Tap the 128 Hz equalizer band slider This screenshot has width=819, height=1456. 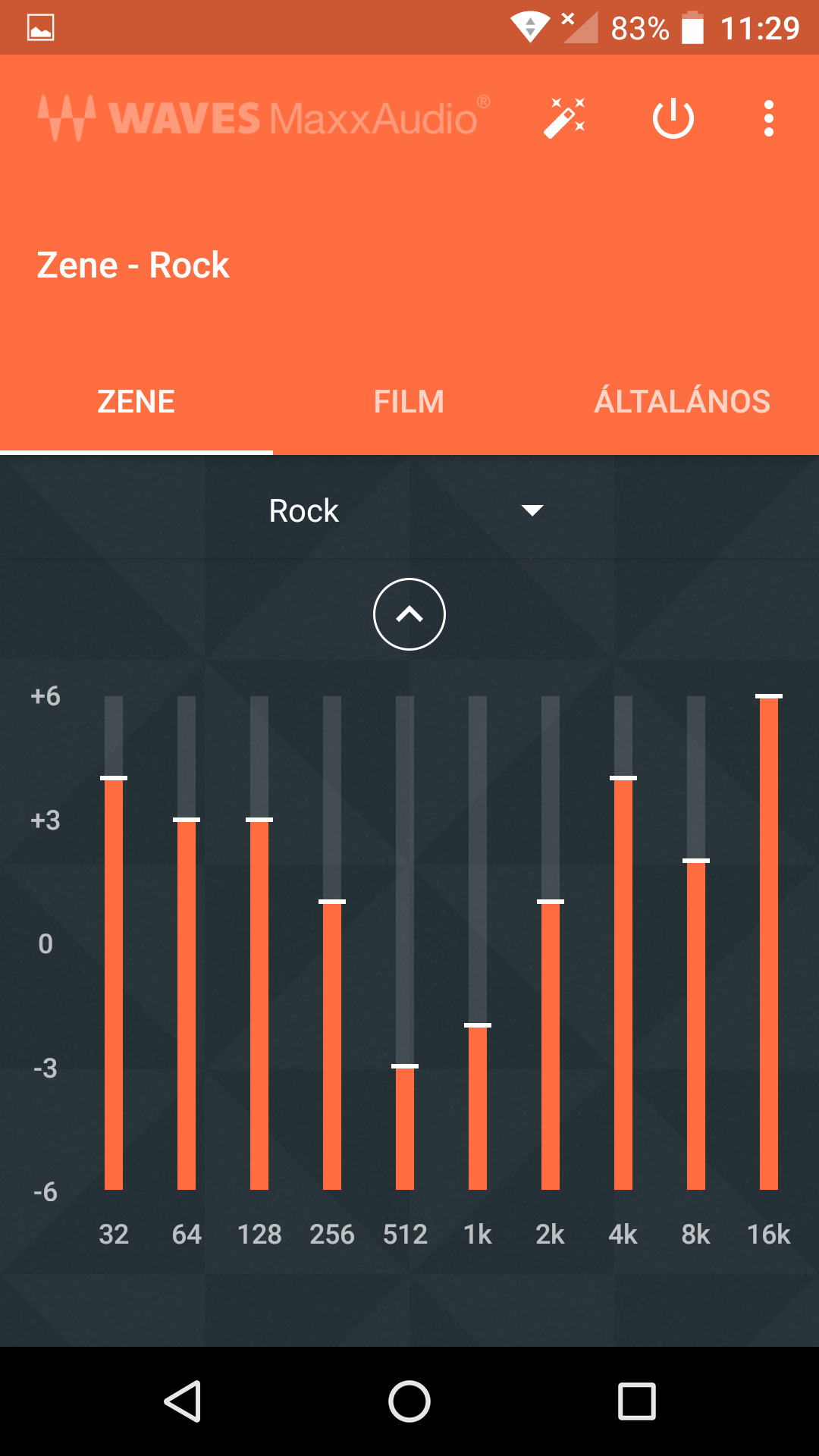pyautogui.click(x=259, y=943)
